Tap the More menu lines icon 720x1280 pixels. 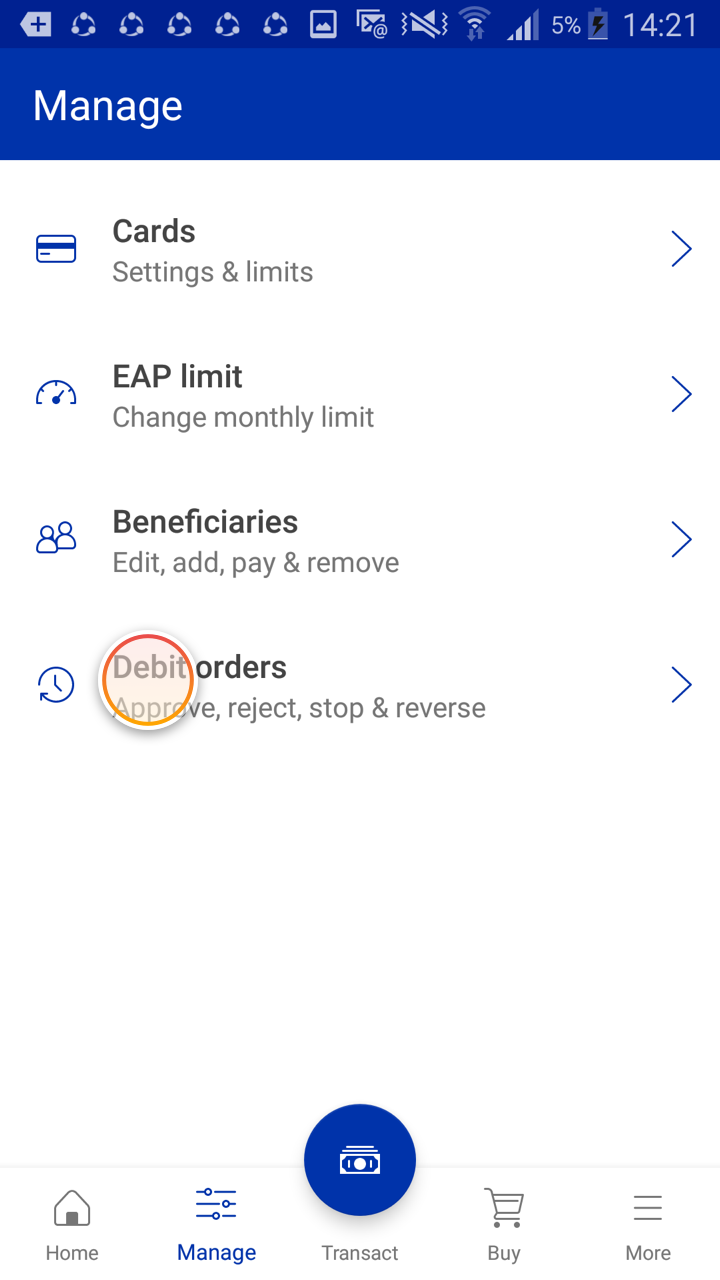pyautogui.click(x=648, y=1207)
